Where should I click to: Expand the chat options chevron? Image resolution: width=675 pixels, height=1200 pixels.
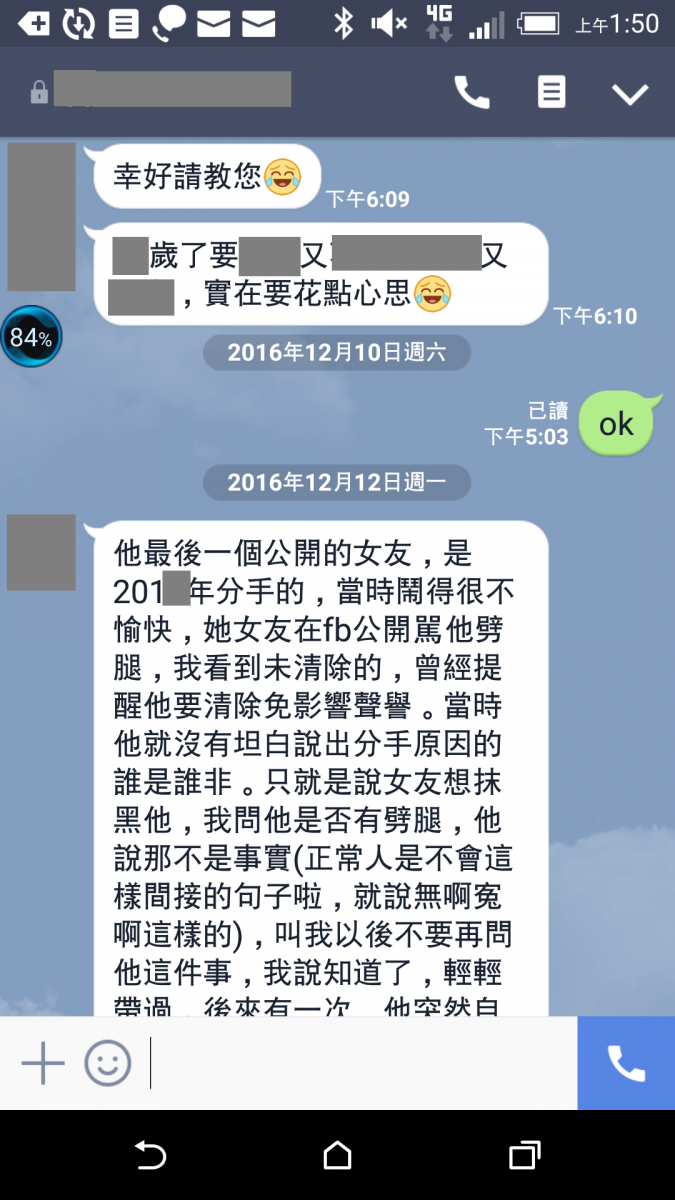pyautogui.click(x=630, y=94)
